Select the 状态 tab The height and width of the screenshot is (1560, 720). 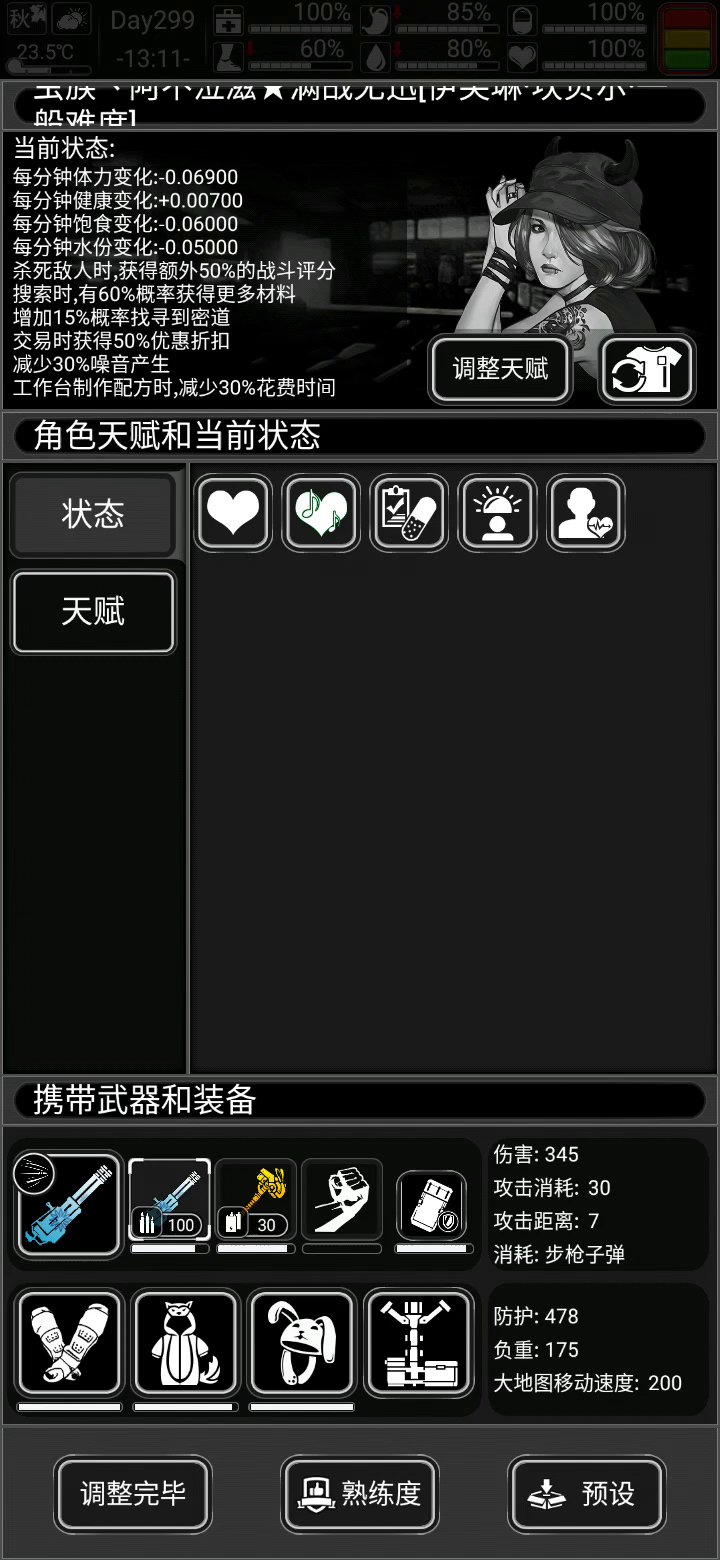pos(93,515)
